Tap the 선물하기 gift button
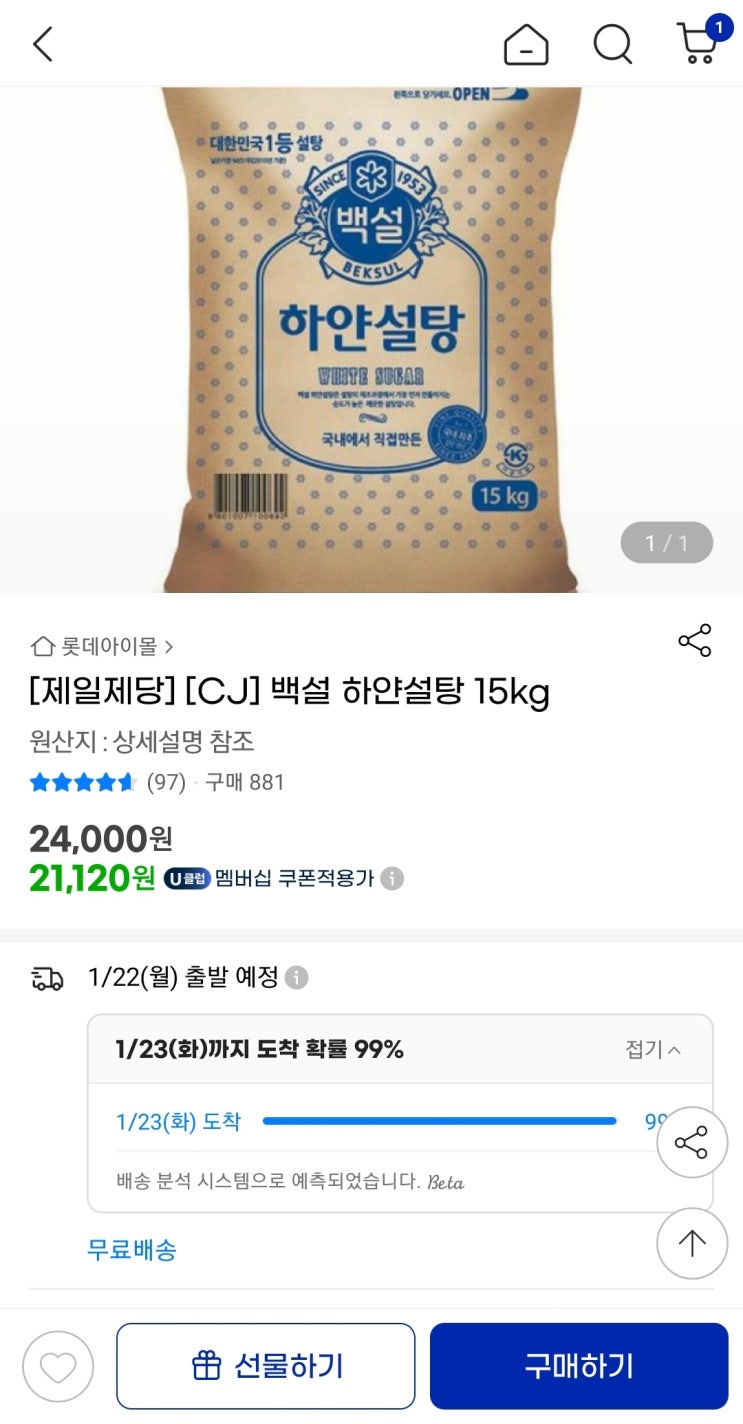The height and width of the screenshot is (1424, 743). (266, 1366)
